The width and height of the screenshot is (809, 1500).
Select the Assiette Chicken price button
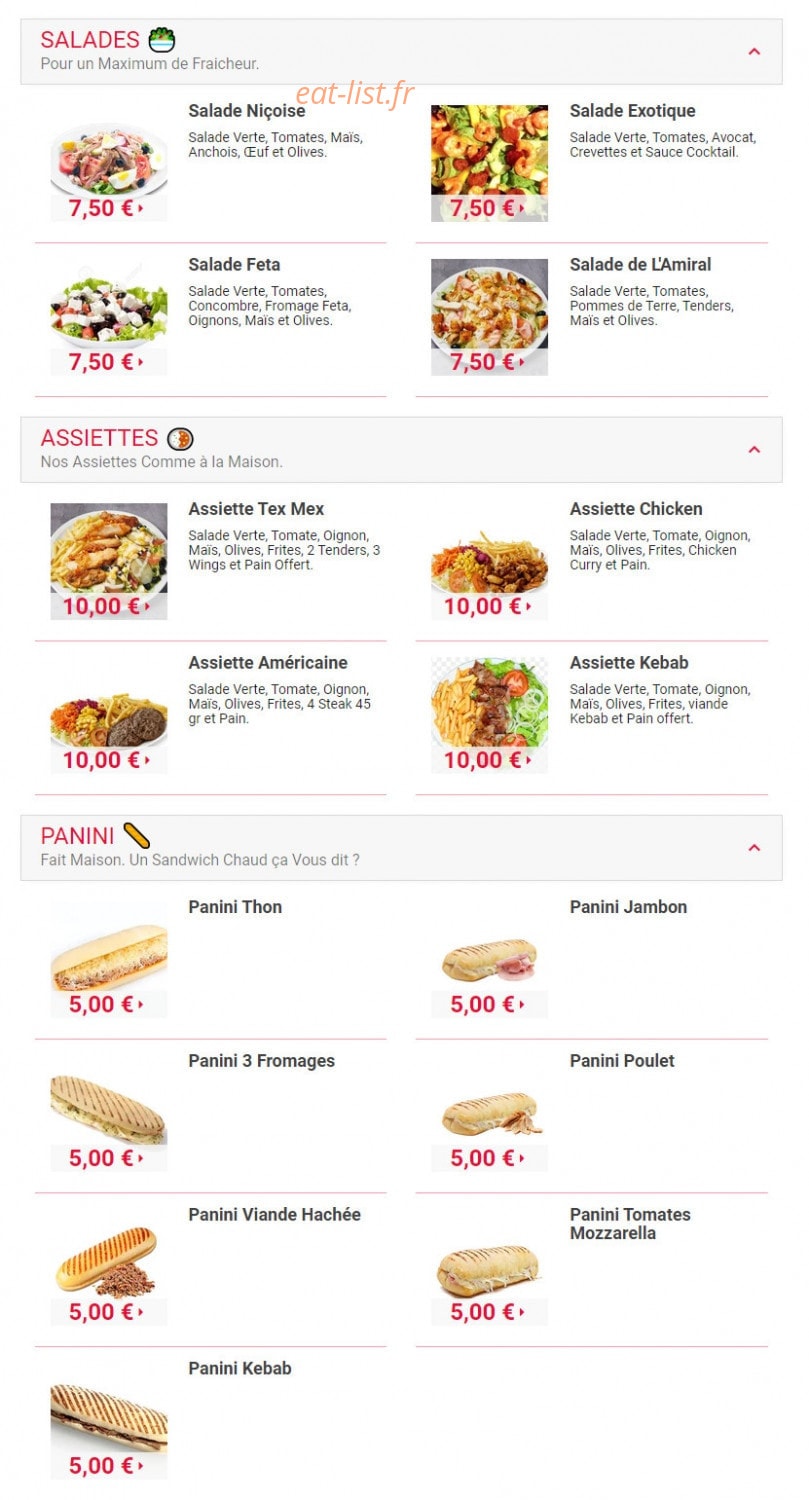489,606
